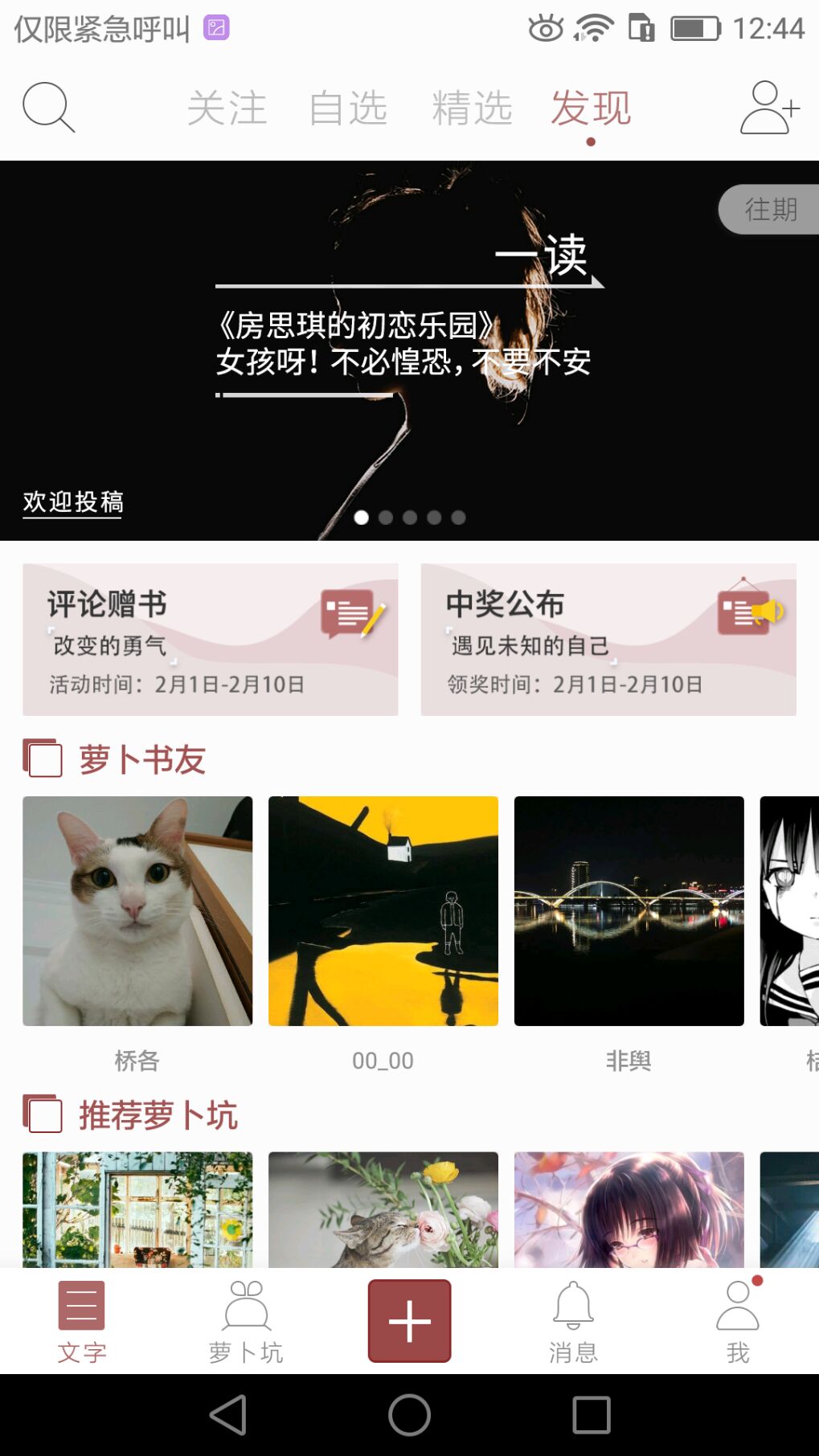View the profile of user 桥各
819x1456 pixels.
(137, 911)
